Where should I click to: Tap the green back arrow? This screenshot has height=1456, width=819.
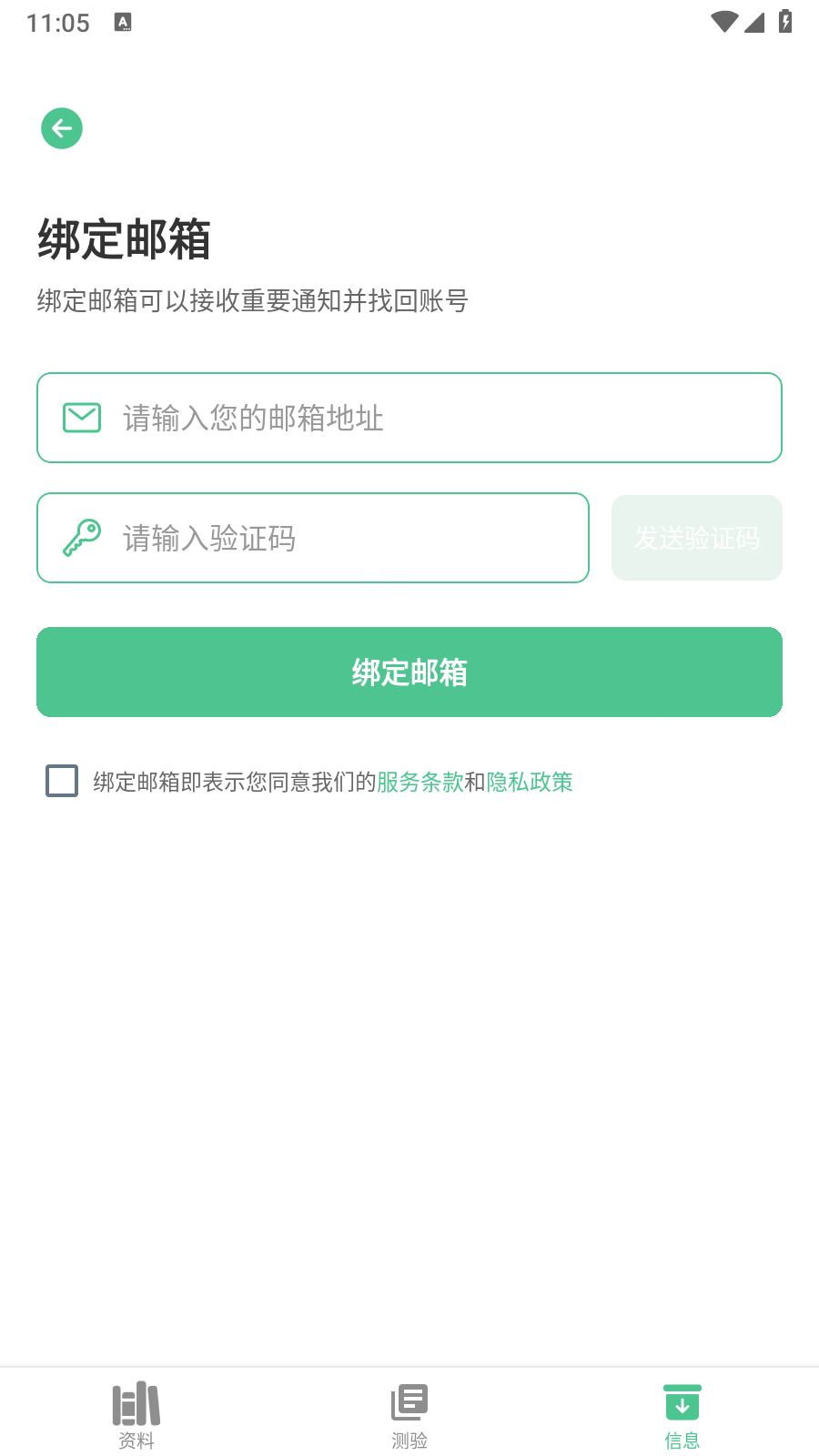tap(62, 128)
